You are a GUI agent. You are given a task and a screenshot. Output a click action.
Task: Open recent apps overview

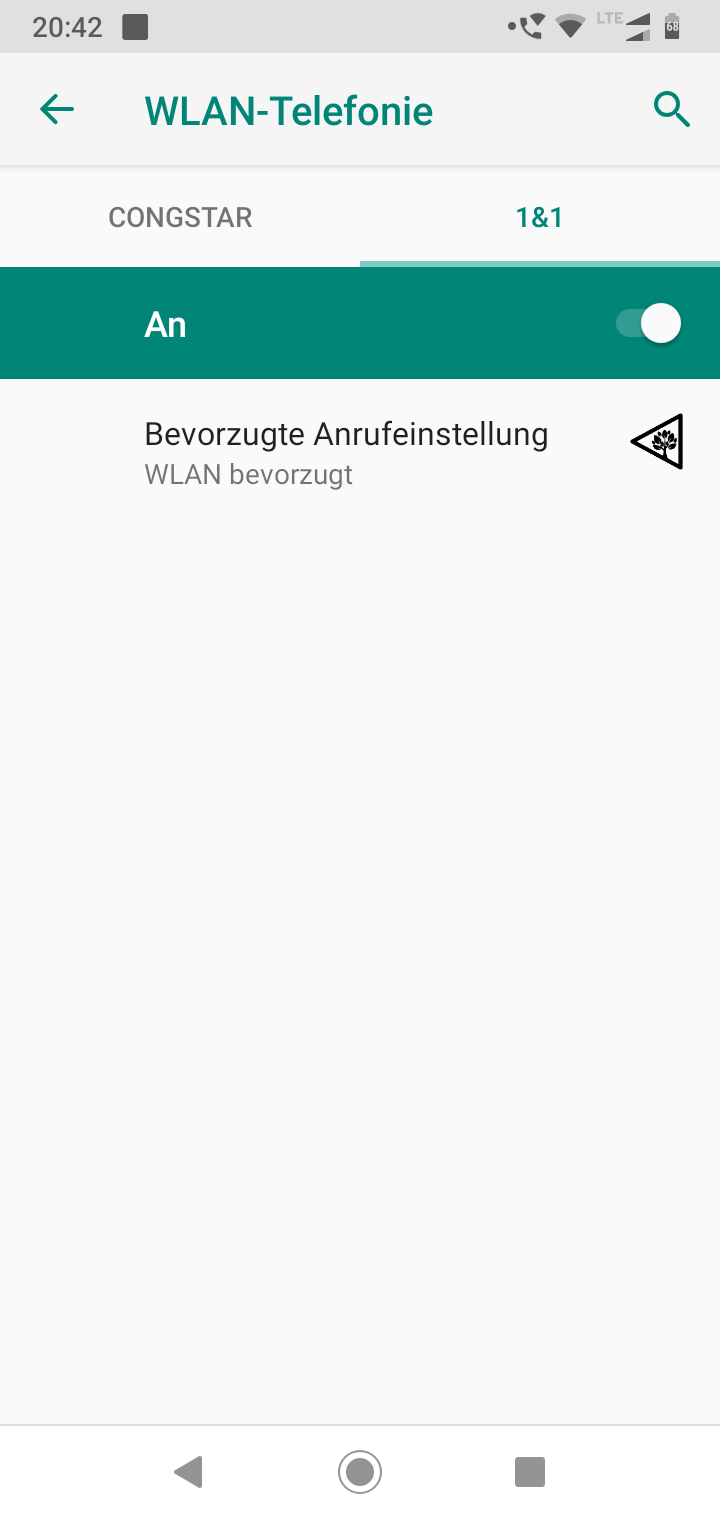529,1471
